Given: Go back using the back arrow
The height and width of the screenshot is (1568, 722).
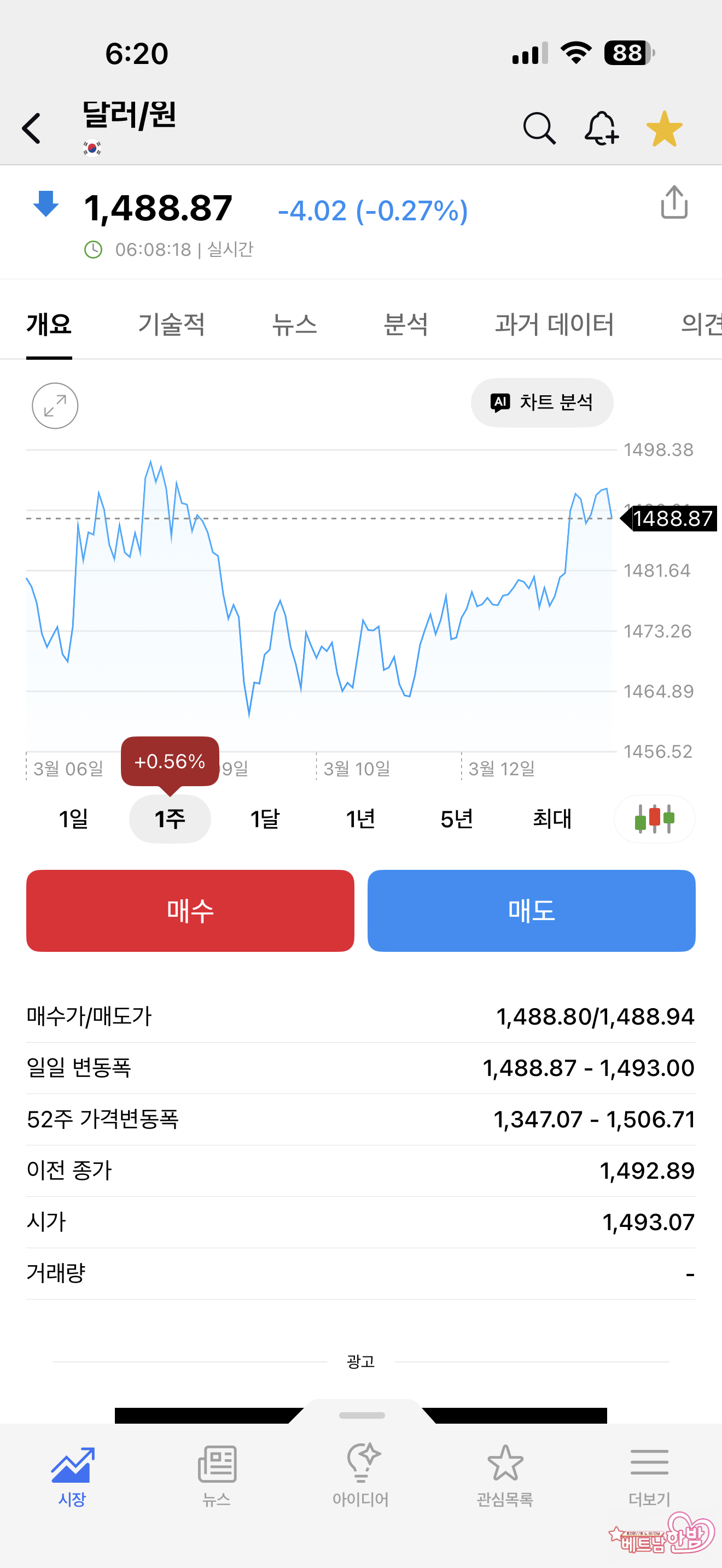Looking at the screenshot, I should [32, 128].
